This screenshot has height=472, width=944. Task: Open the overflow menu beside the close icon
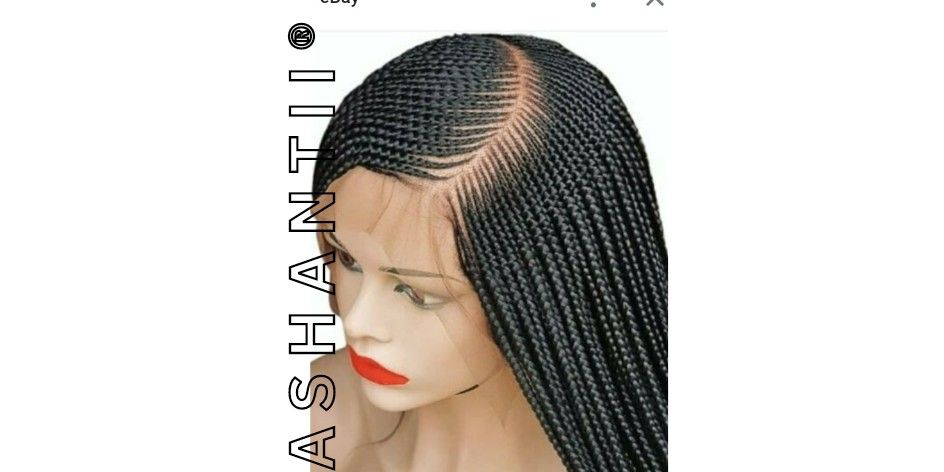594,3
